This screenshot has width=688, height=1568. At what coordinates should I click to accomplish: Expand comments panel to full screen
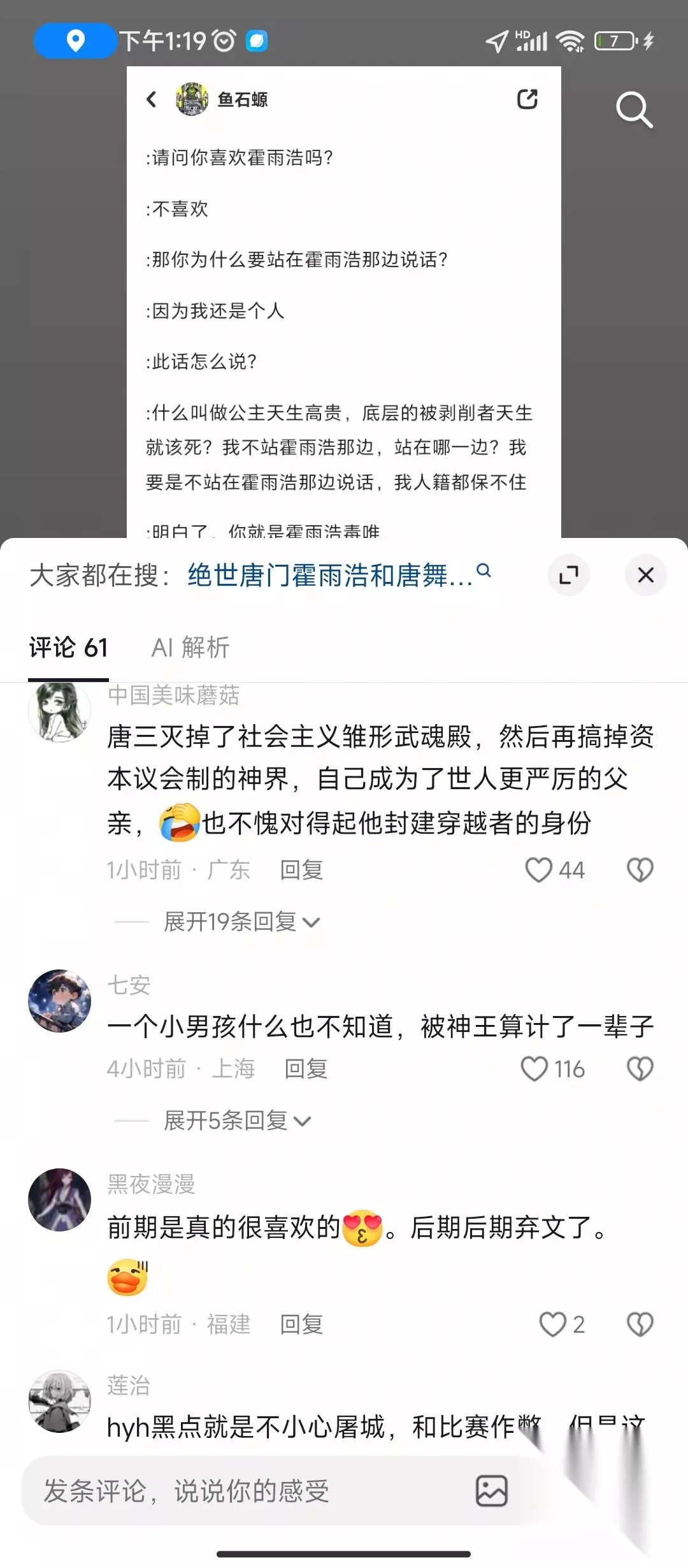point(568,575)
